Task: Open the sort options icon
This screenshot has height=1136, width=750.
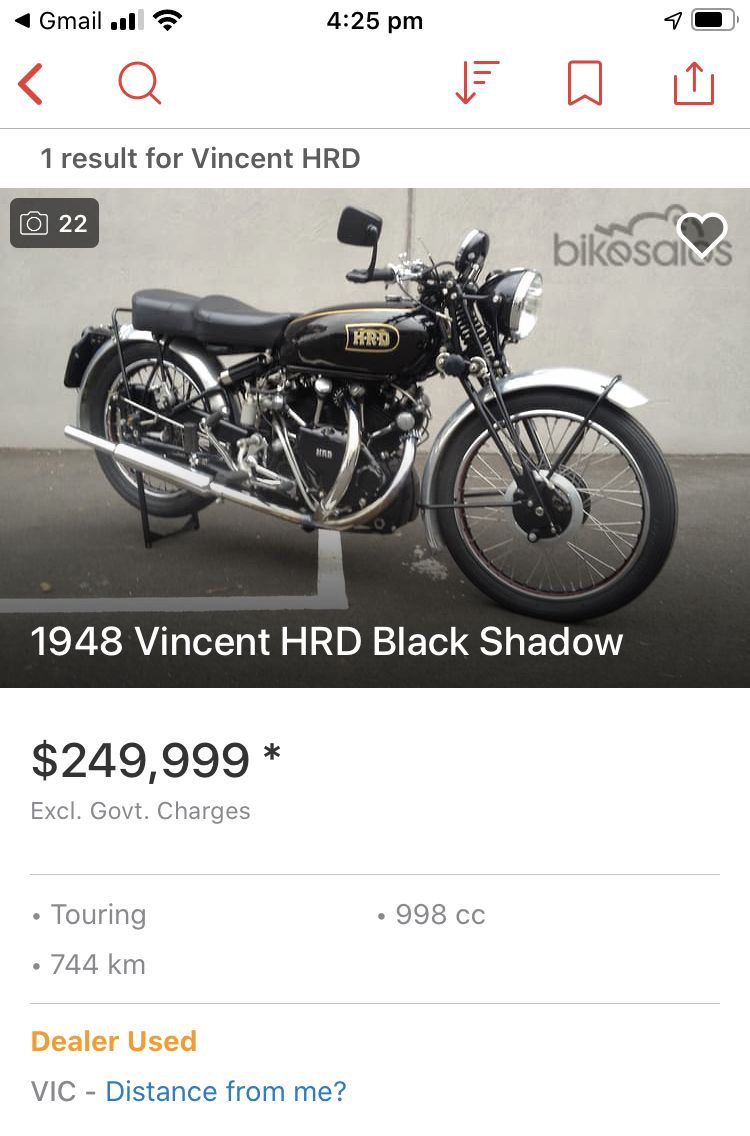Action: click(x=476, y=84)
